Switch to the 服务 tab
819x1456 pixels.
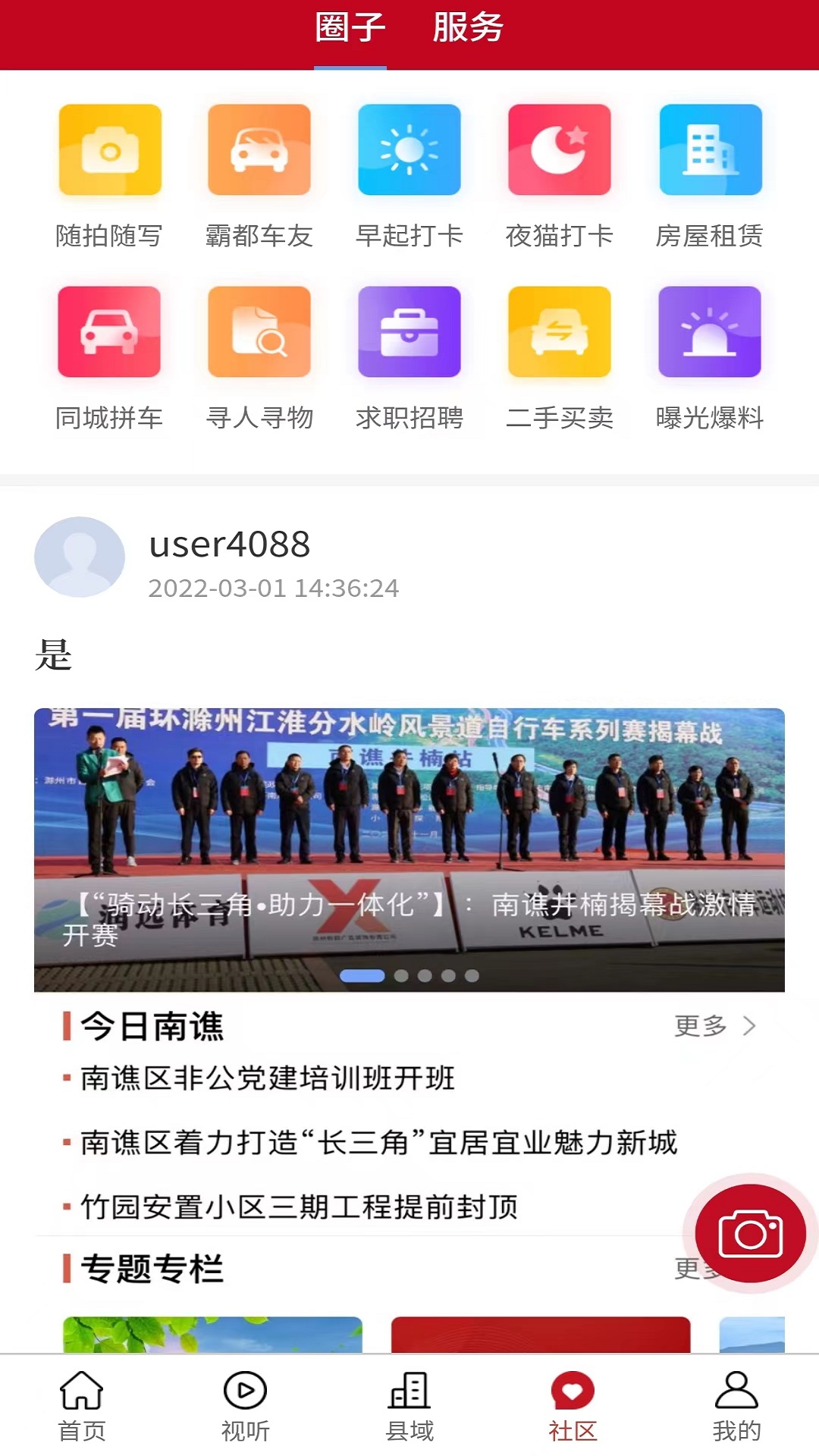coord(468,28)
